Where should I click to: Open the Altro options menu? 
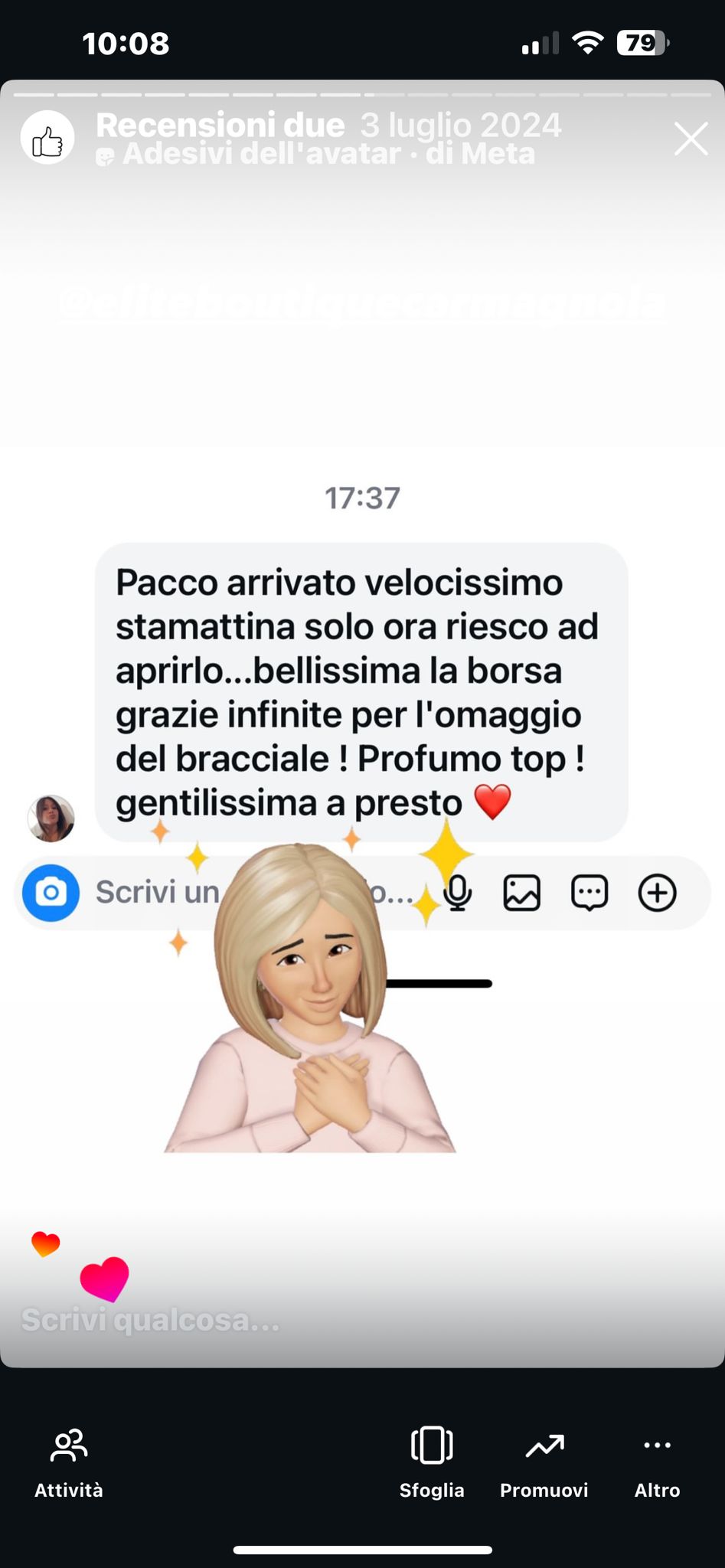pos(657,1463)
